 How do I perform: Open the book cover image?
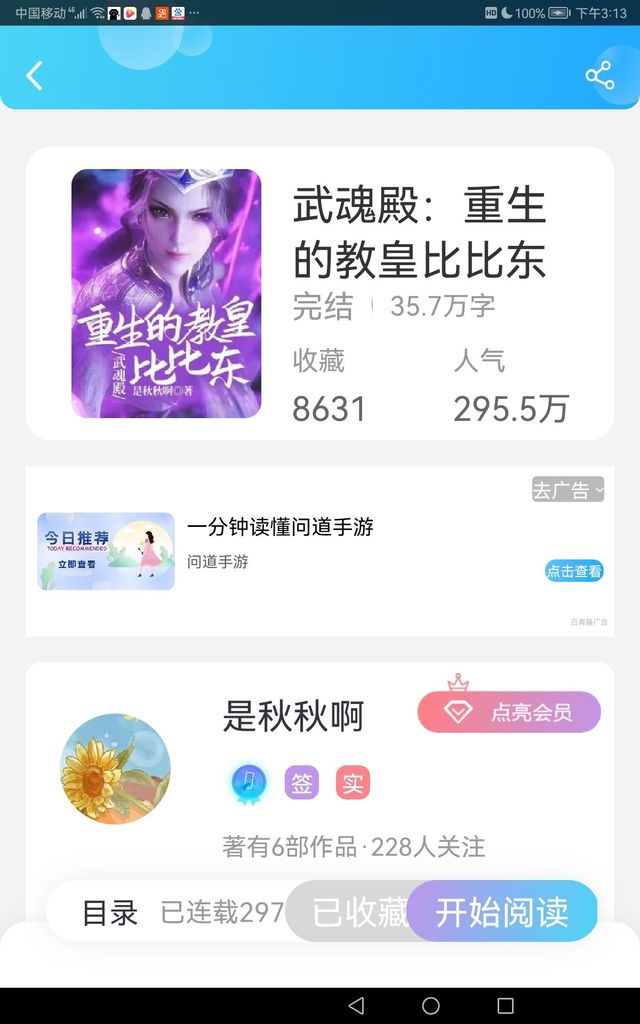166,293
